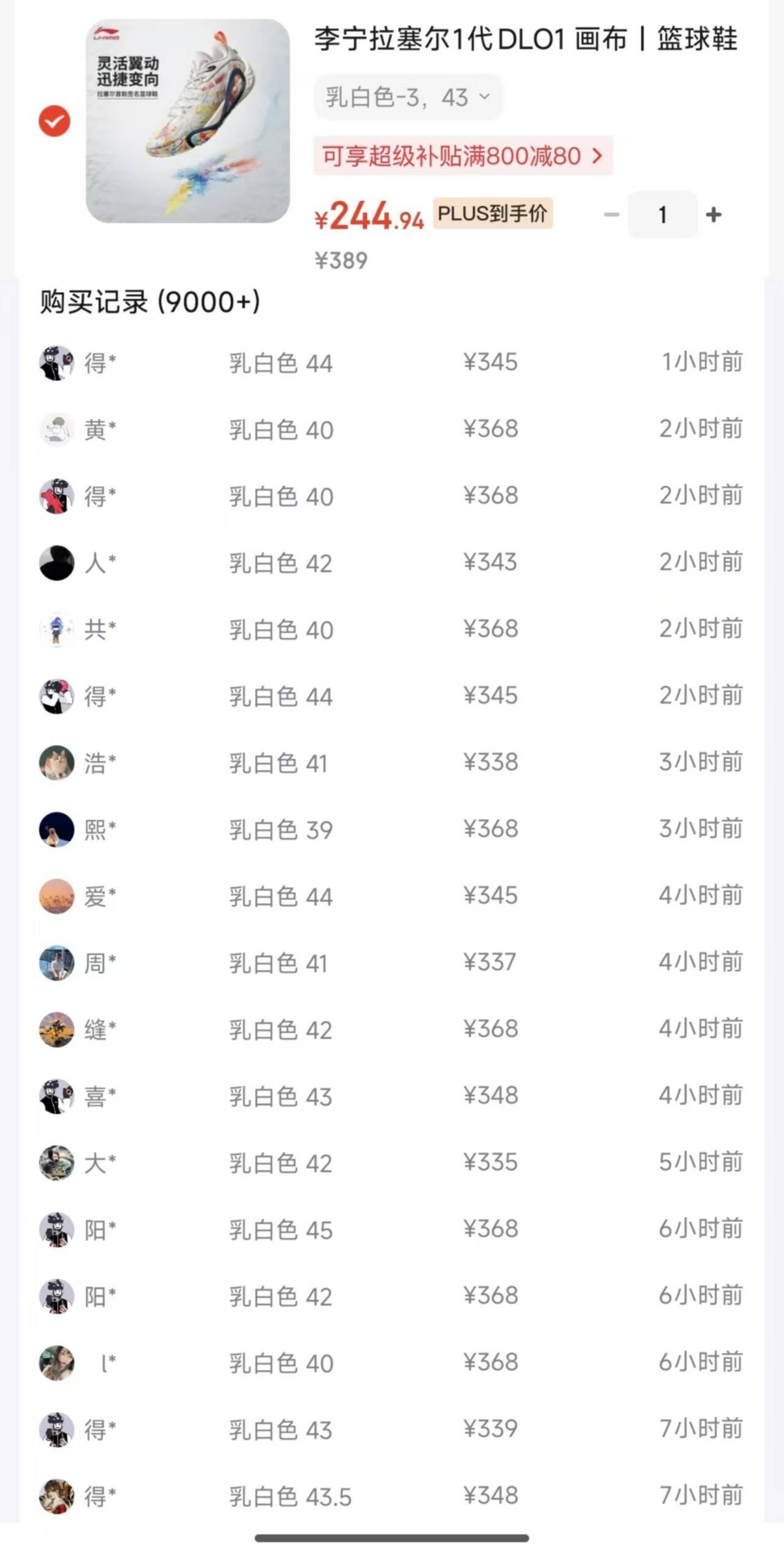
Task: Open the Li-Ning basketball shoe product image
Action: pyautogui.click(x=187, y=121)
